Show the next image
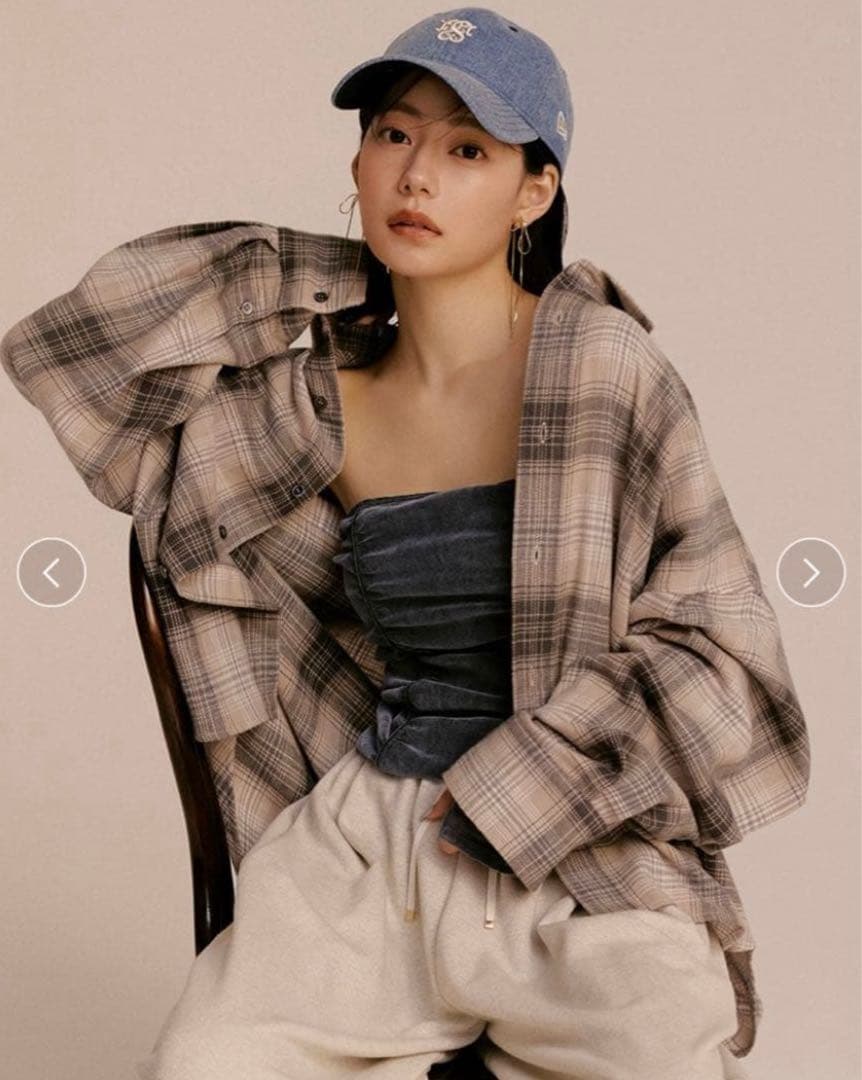The image size is (862, 1080). [811, 572]
